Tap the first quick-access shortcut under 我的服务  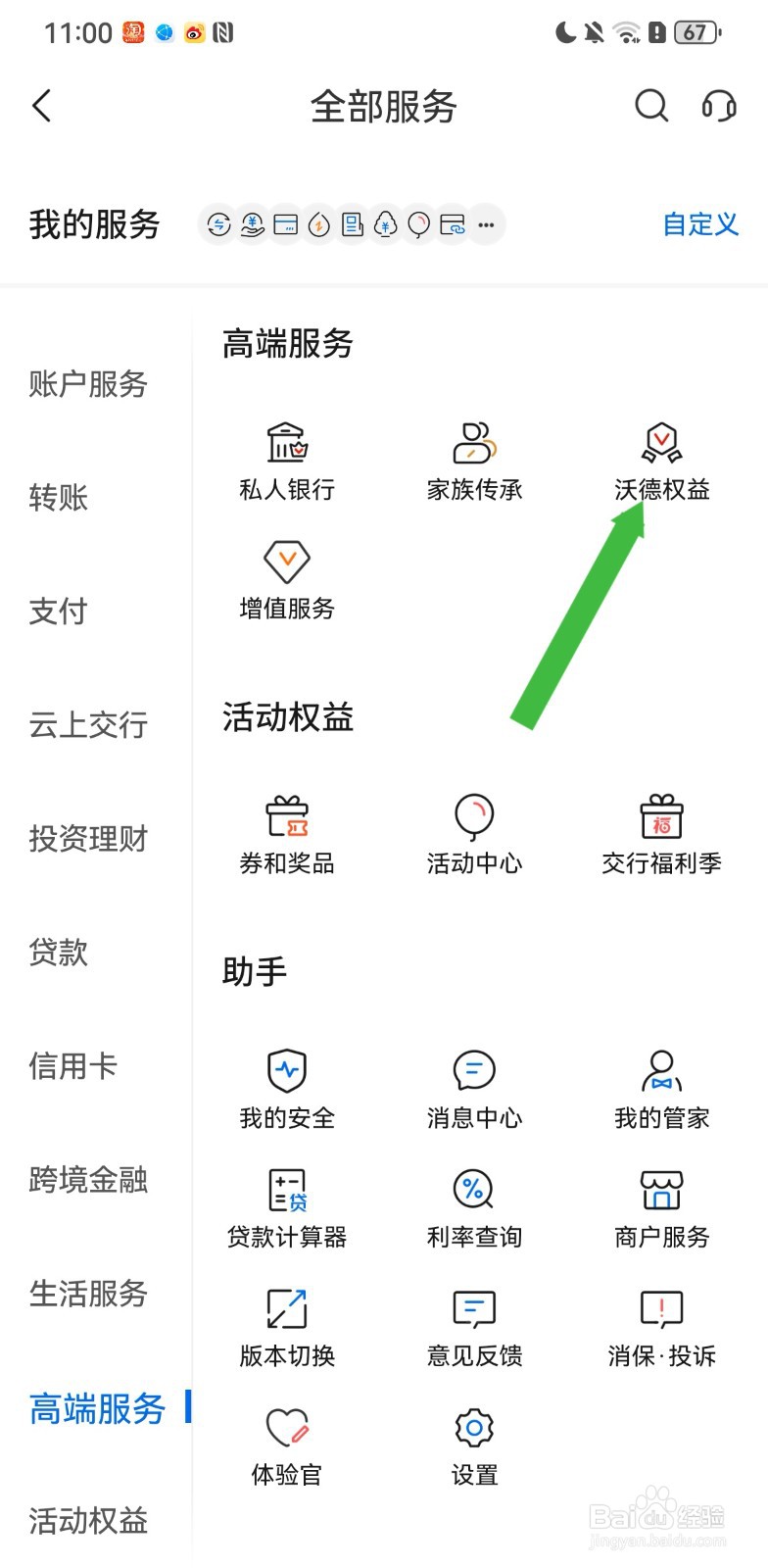click(x=217, y=224)
